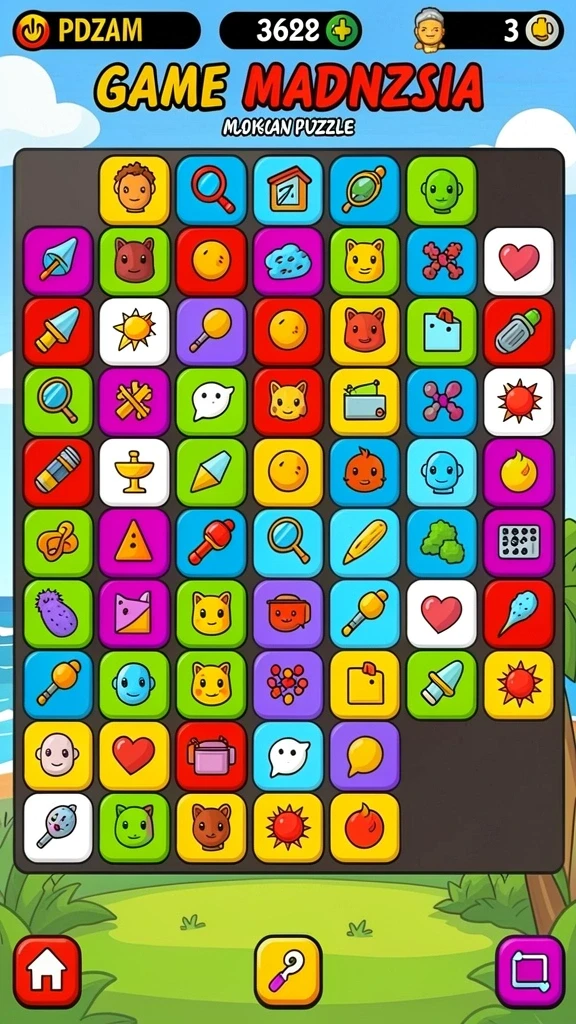Select the brown-haired face on the yellow tile
576x1024 pixels.
click(135, 190)
